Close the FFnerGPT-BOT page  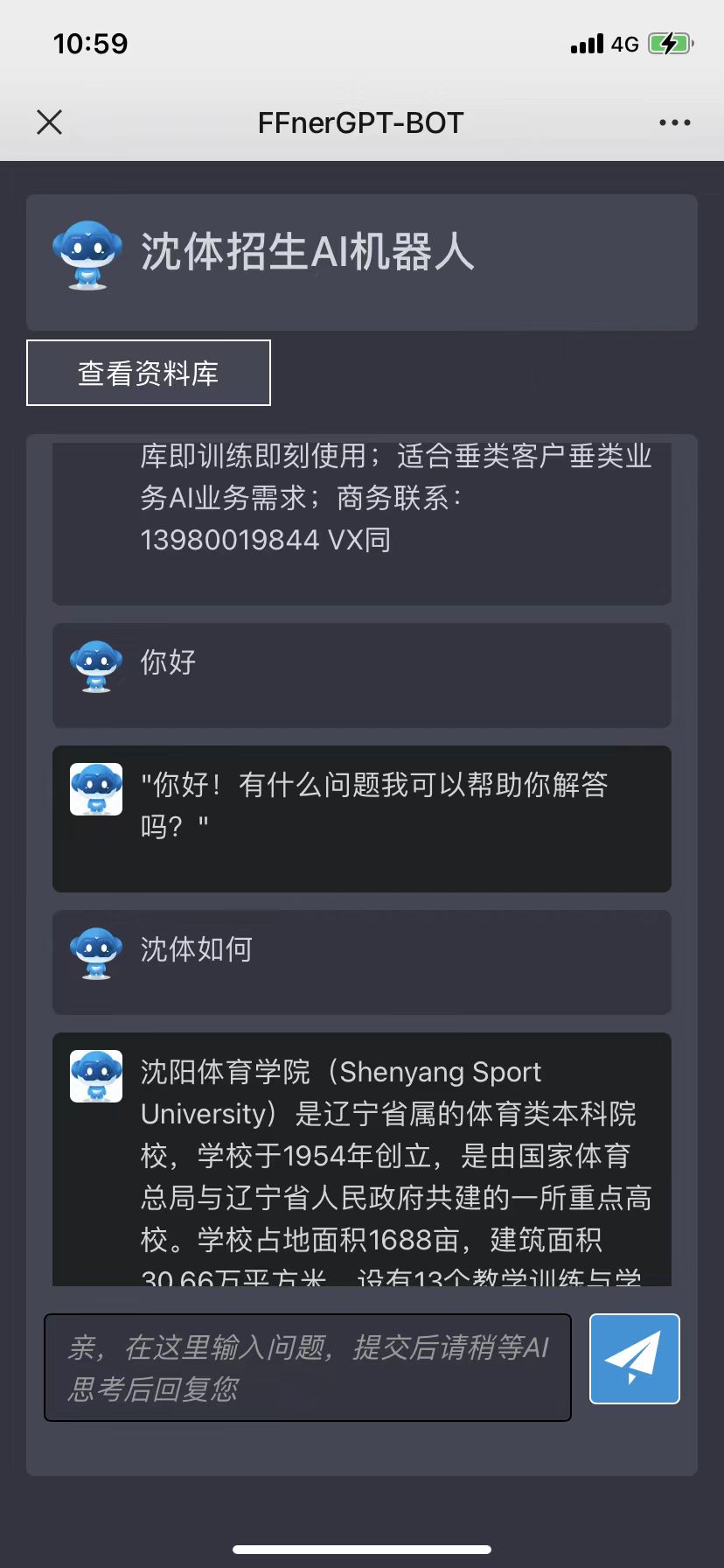(x=50, y=122)
